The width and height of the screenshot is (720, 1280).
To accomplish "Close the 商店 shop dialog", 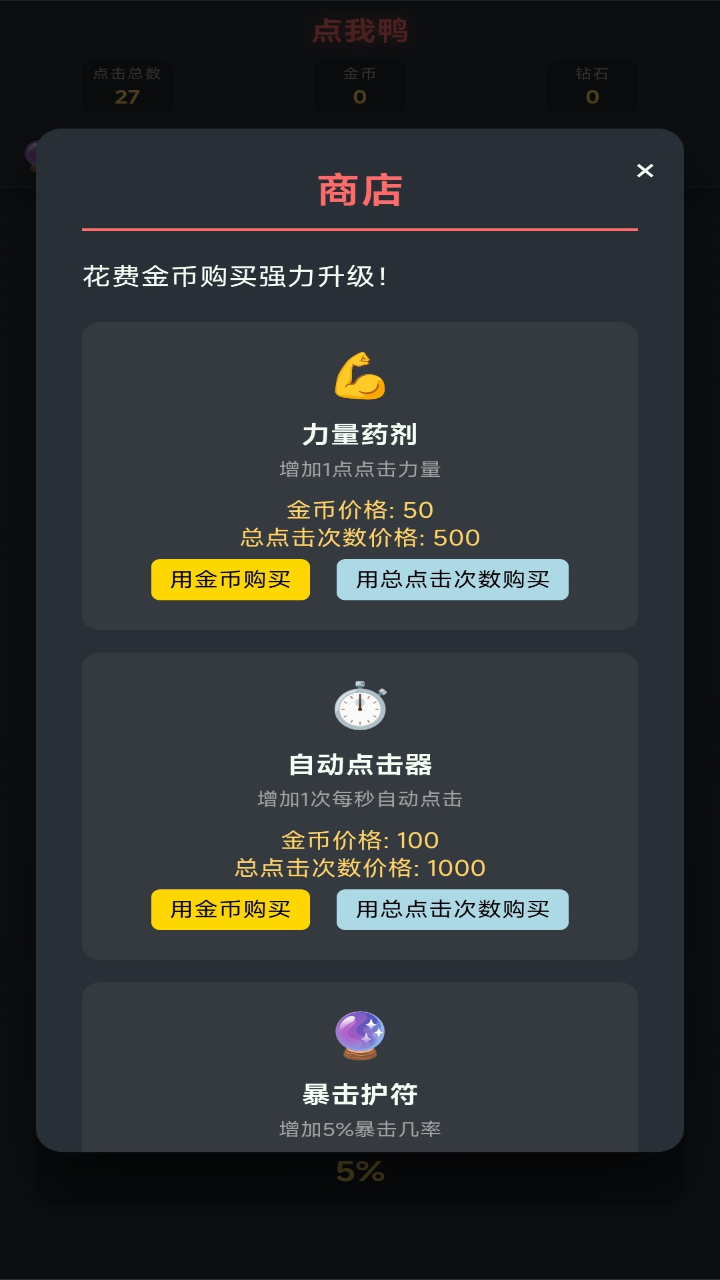I will 645,170.
